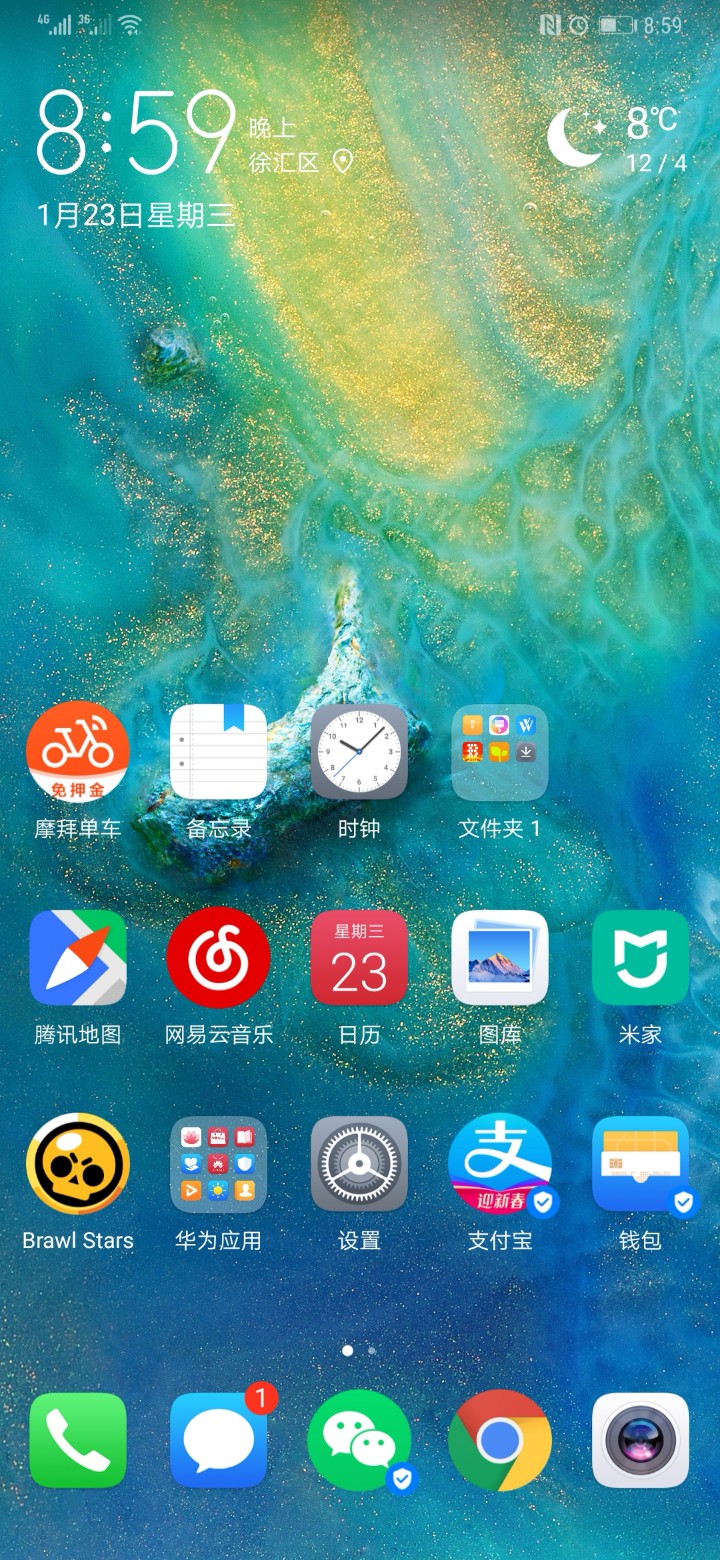
Task: Open Messages with one unread badge
Action: point(219,1440)
